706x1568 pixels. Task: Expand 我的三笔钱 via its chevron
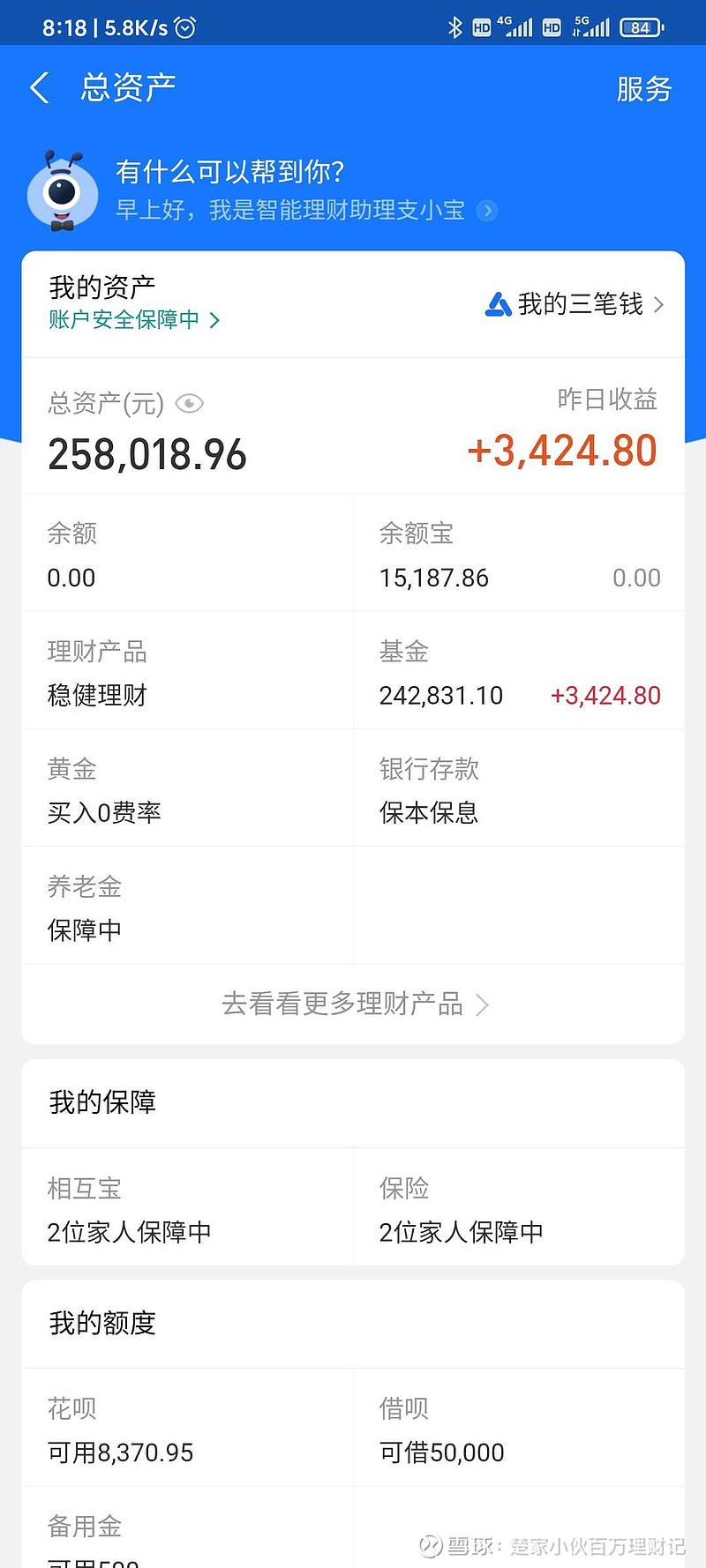pyautogui.click(x=658, y=304)
